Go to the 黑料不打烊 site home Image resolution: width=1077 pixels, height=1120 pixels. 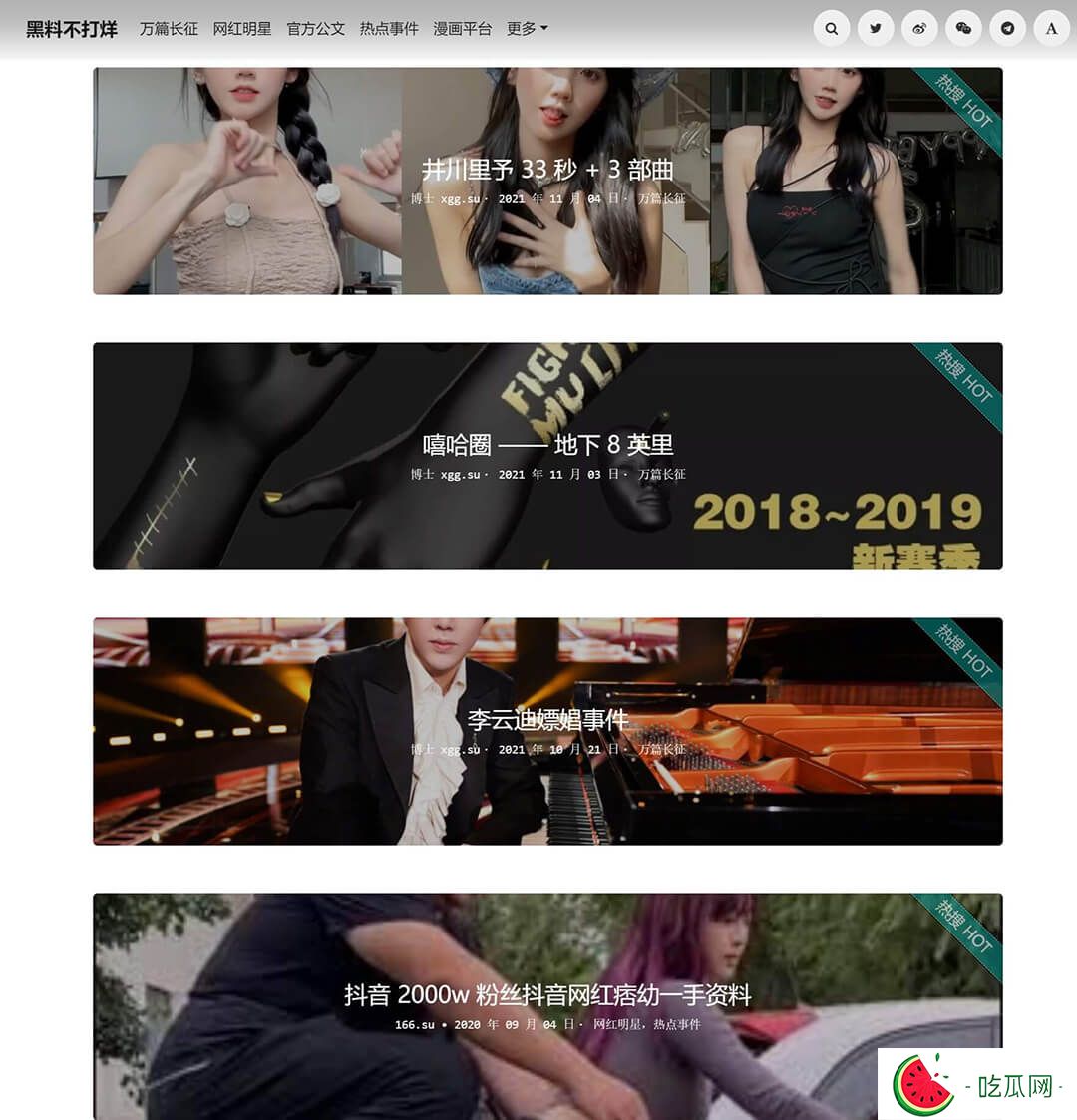tap(72, 29)
